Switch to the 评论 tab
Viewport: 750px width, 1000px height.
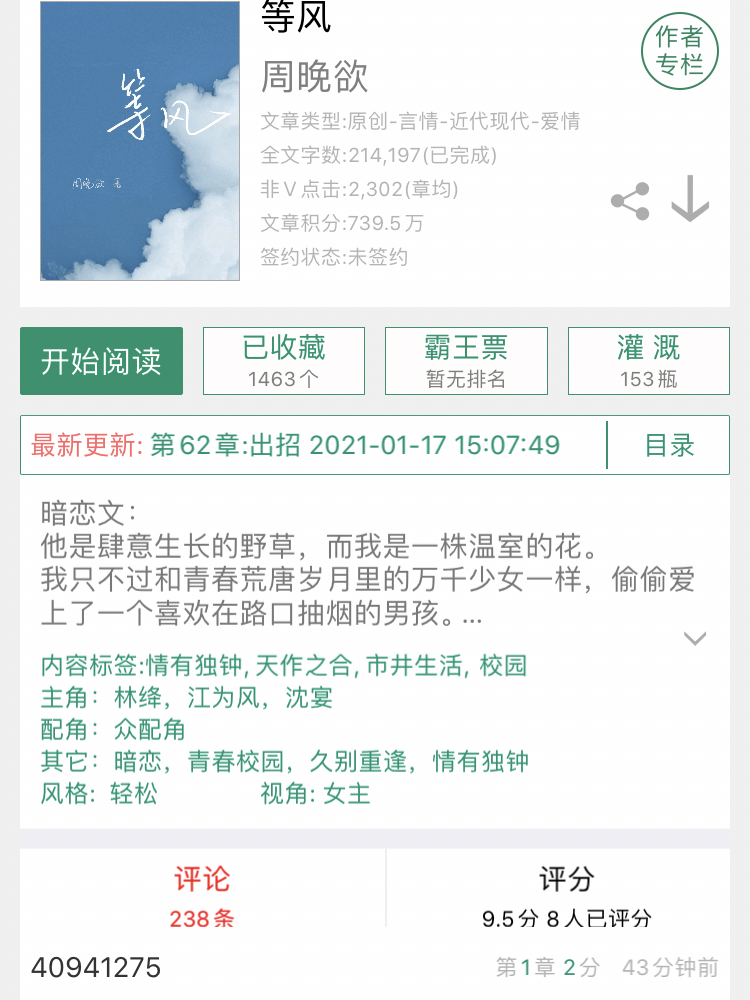click(202, 893)
